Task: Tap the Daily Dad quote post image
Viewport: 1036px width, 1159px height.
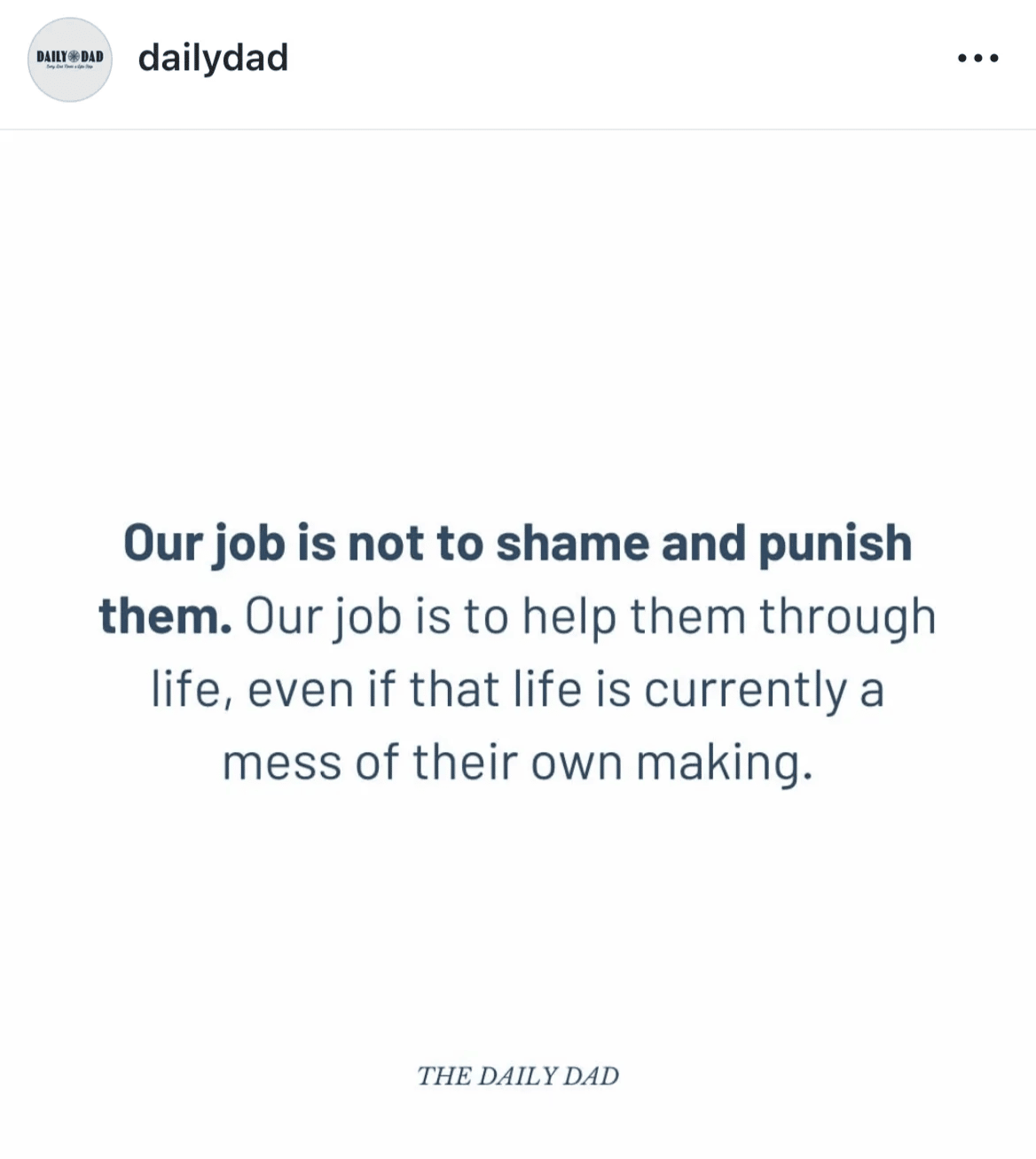Action: [x=518, y=647]
